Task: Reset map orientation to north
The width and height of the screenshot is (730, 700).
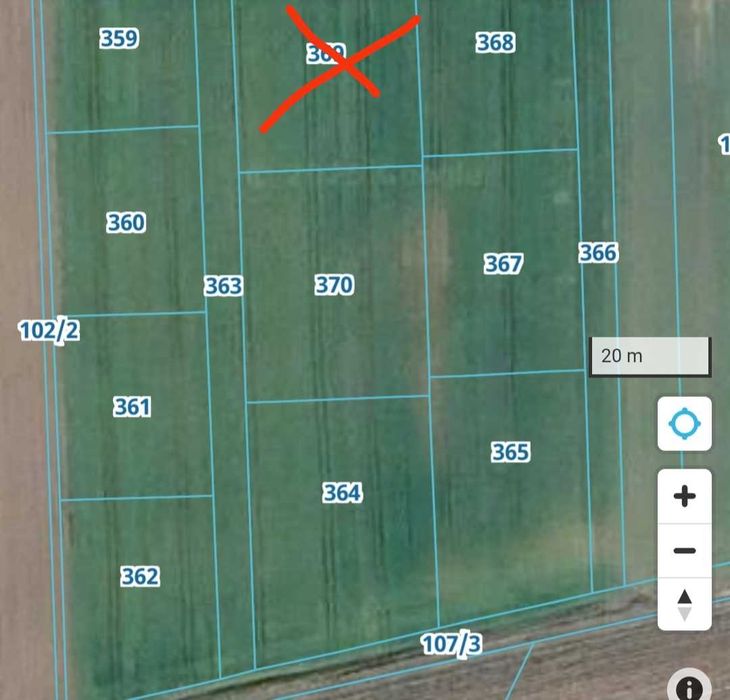Action: point(684,604)
